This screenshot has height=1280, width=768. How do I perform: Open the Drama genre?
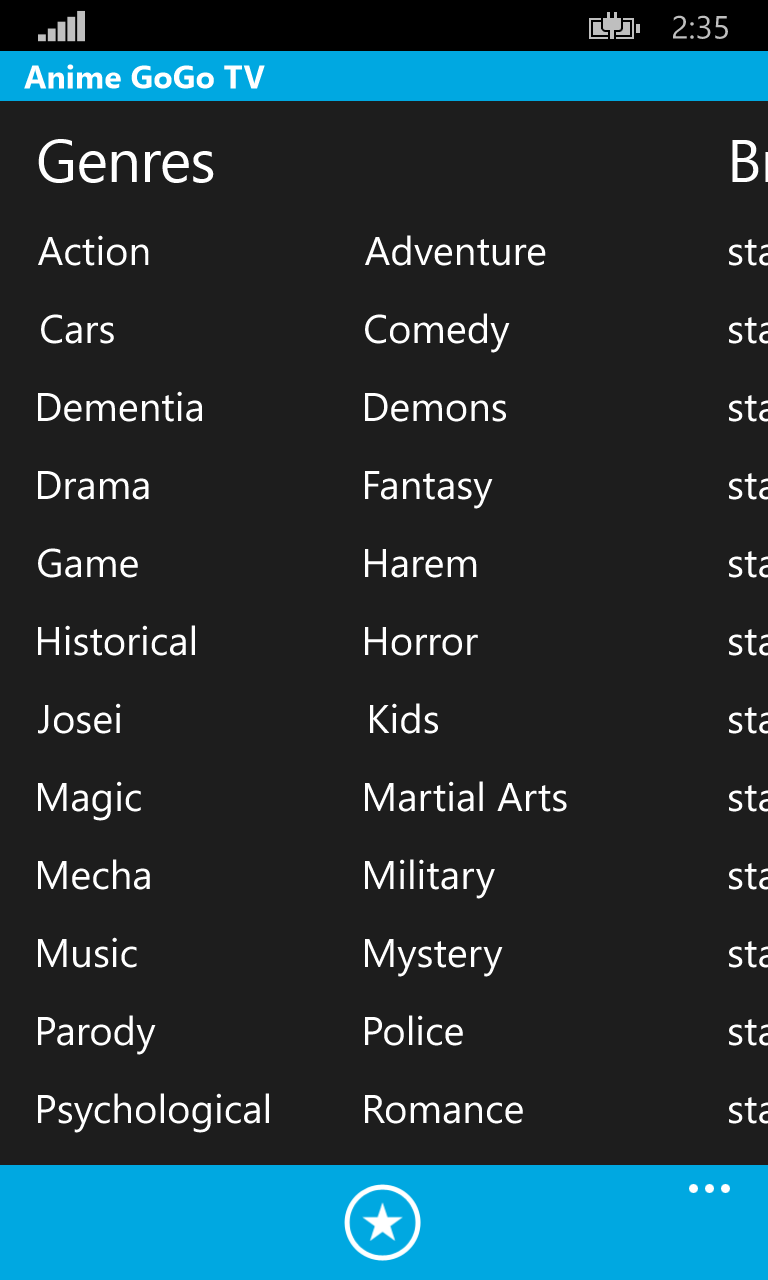click(93, 486)
